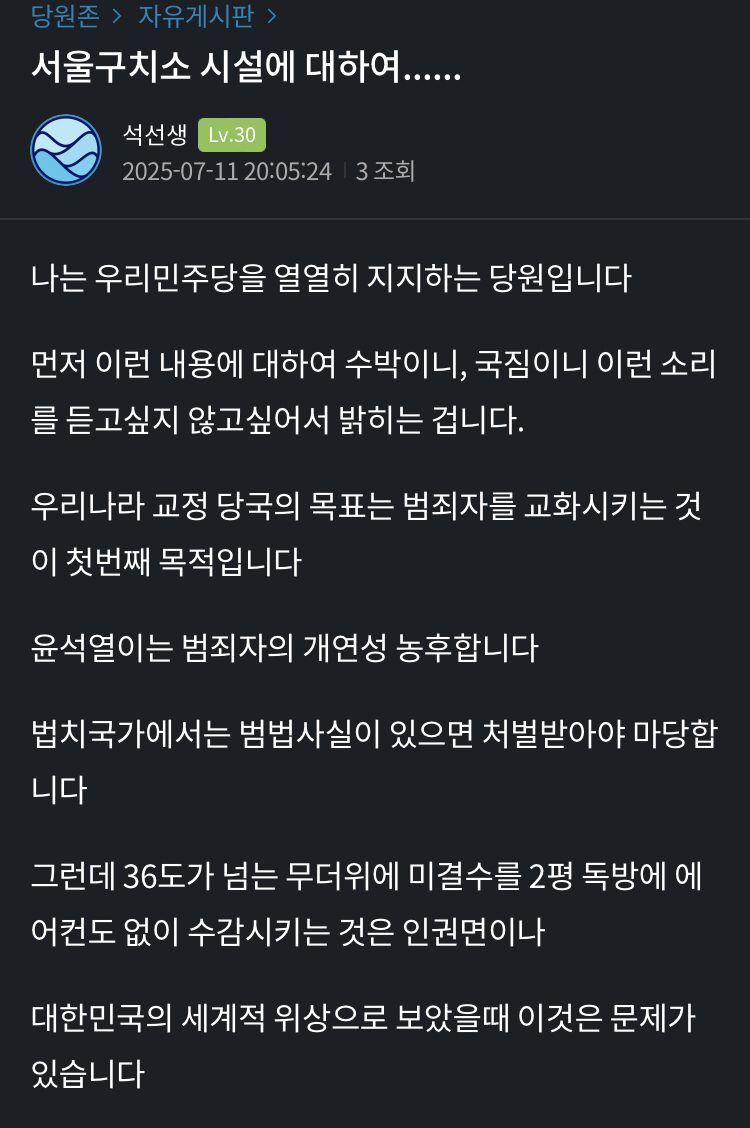
Task: Open the 당원존 breadcrumb link
Action: pos(65,15)
